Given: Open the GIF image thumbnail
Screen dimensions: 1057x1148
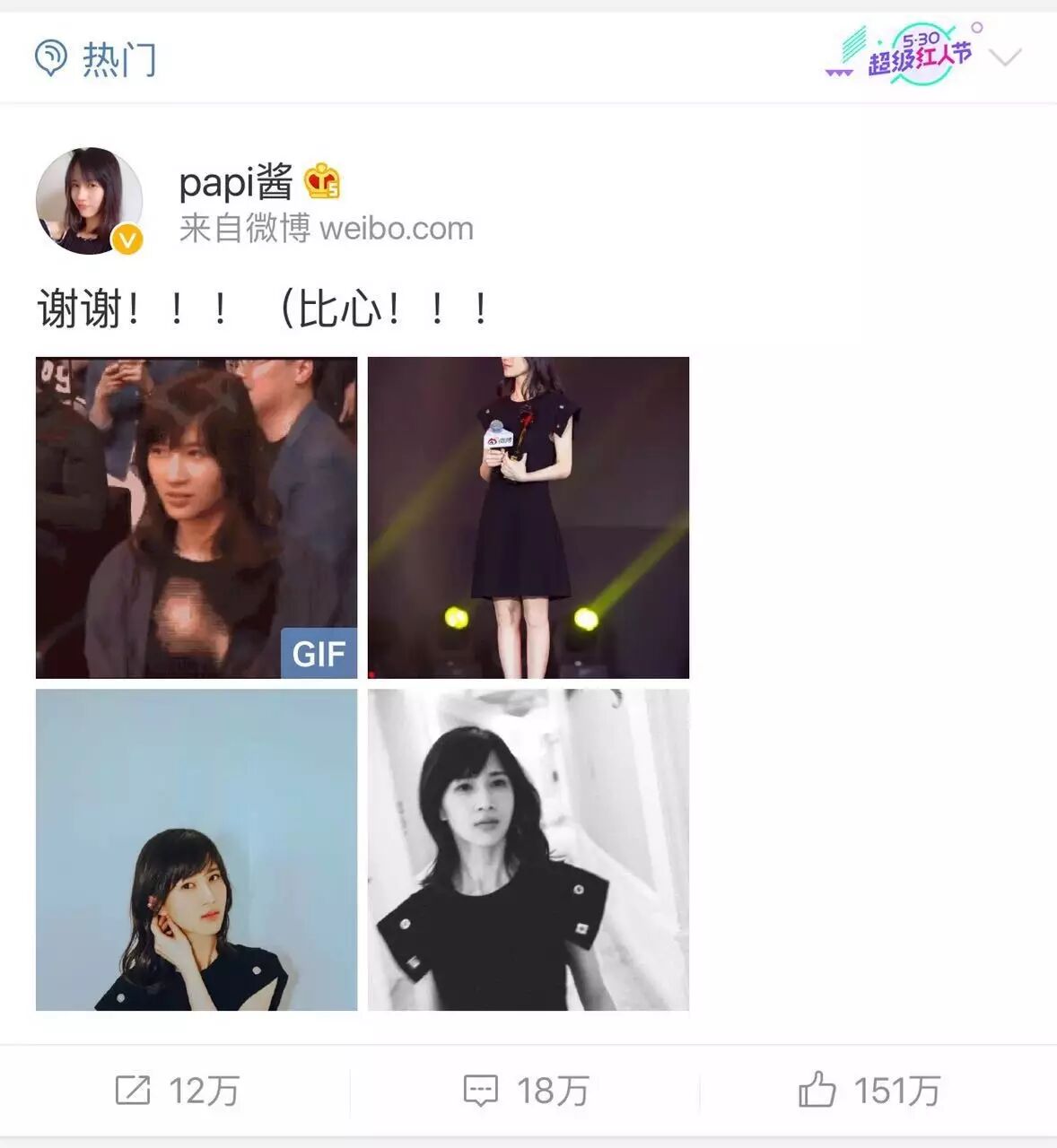Looking at the screenshot, I should (197, 517).
